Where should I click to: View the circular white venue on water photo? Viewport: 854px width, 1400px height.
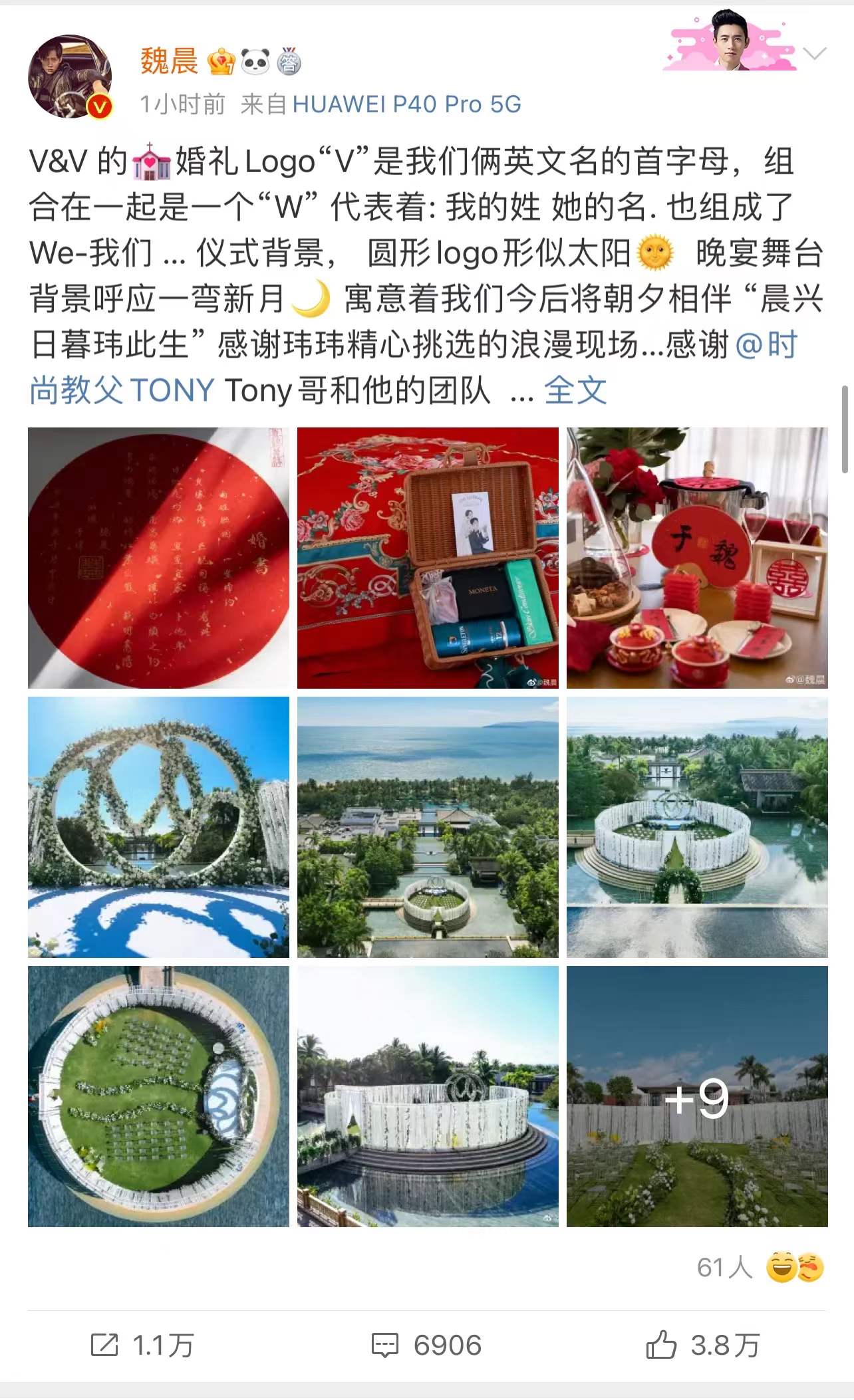(x=697, y=827)
